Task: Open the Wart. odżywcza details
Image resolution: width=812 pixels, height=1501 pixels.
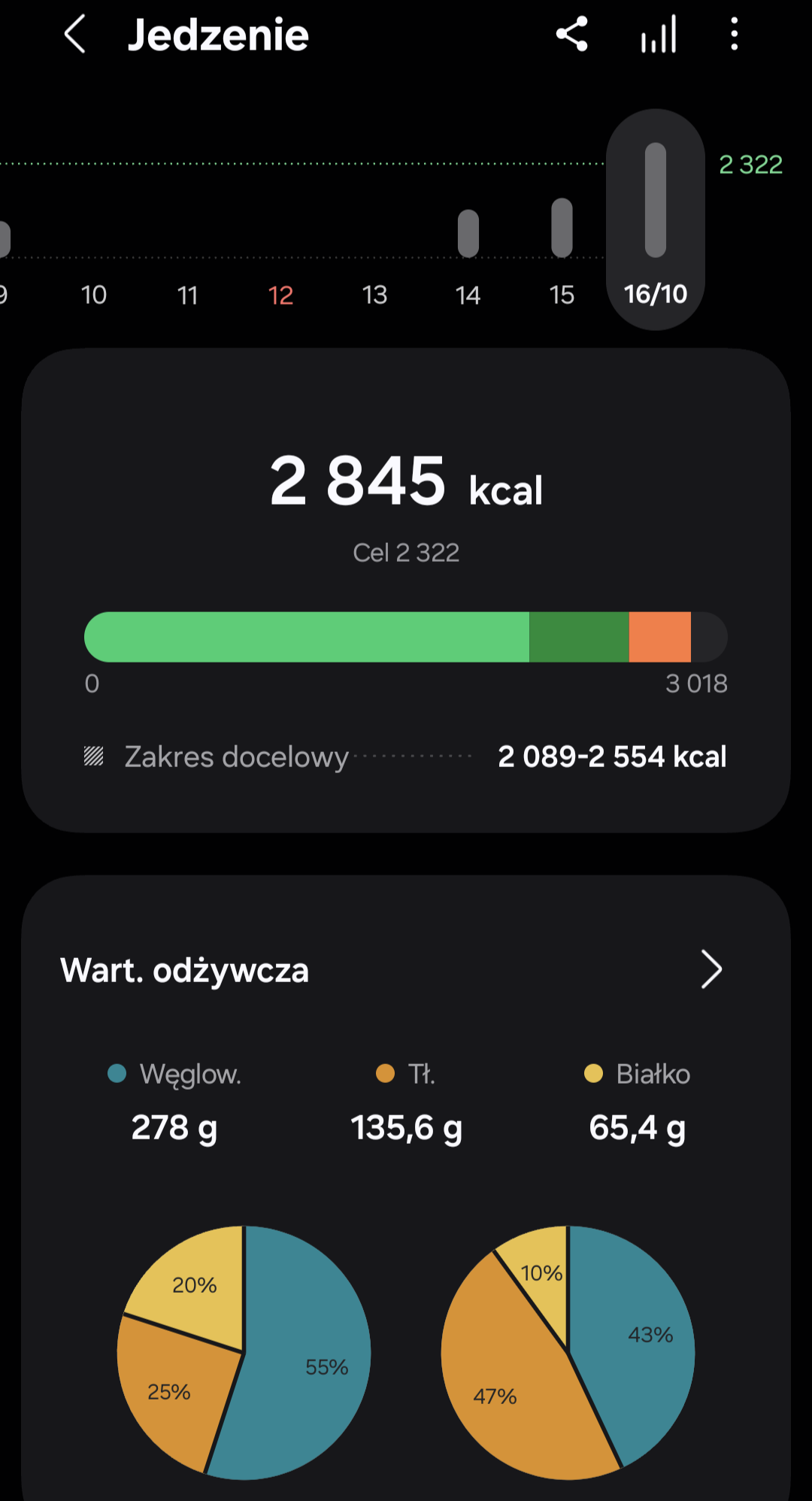Action: point(710,969)
